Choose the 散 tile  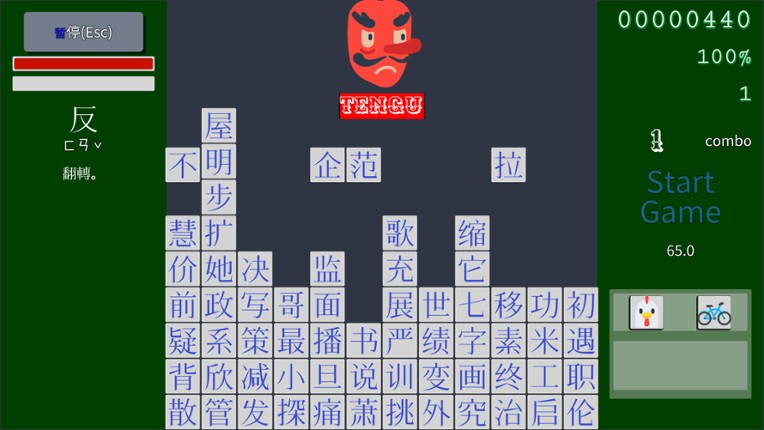(x=183, y=412)
